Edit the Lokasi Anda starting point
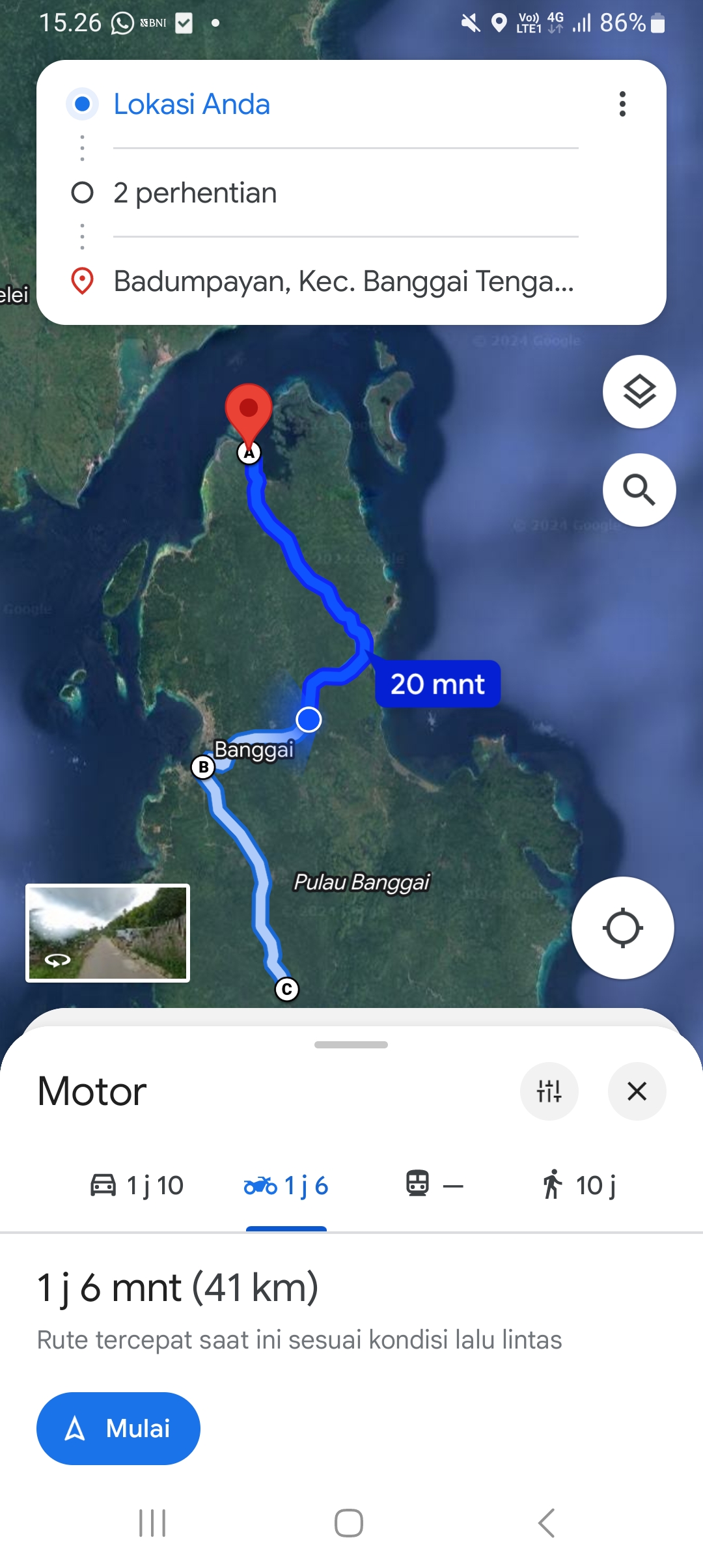The height and width of the screenshot is (1568, 703). tap(346, 104)
